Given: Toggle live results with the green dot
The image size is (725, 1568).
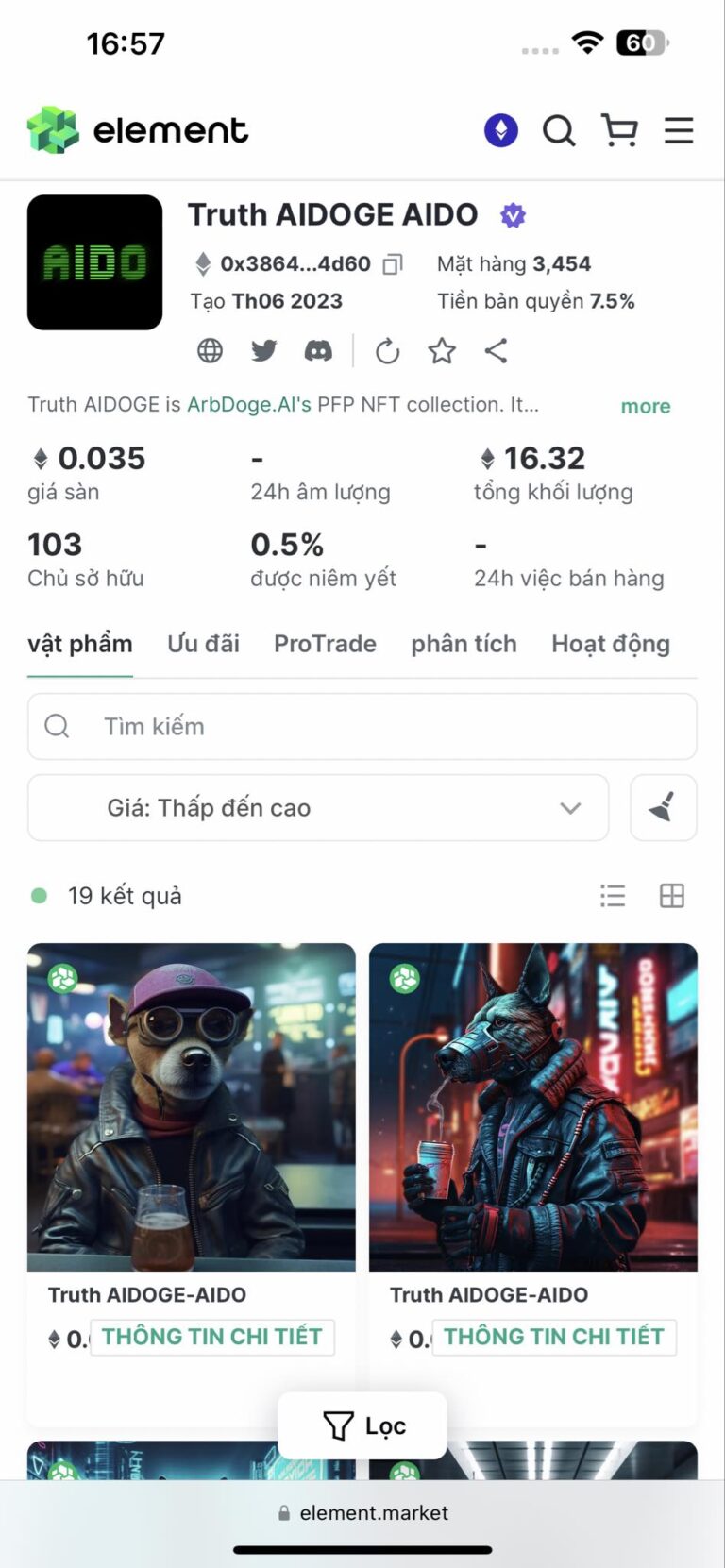Looking at the screenshot, I should [x=39, y=894].
